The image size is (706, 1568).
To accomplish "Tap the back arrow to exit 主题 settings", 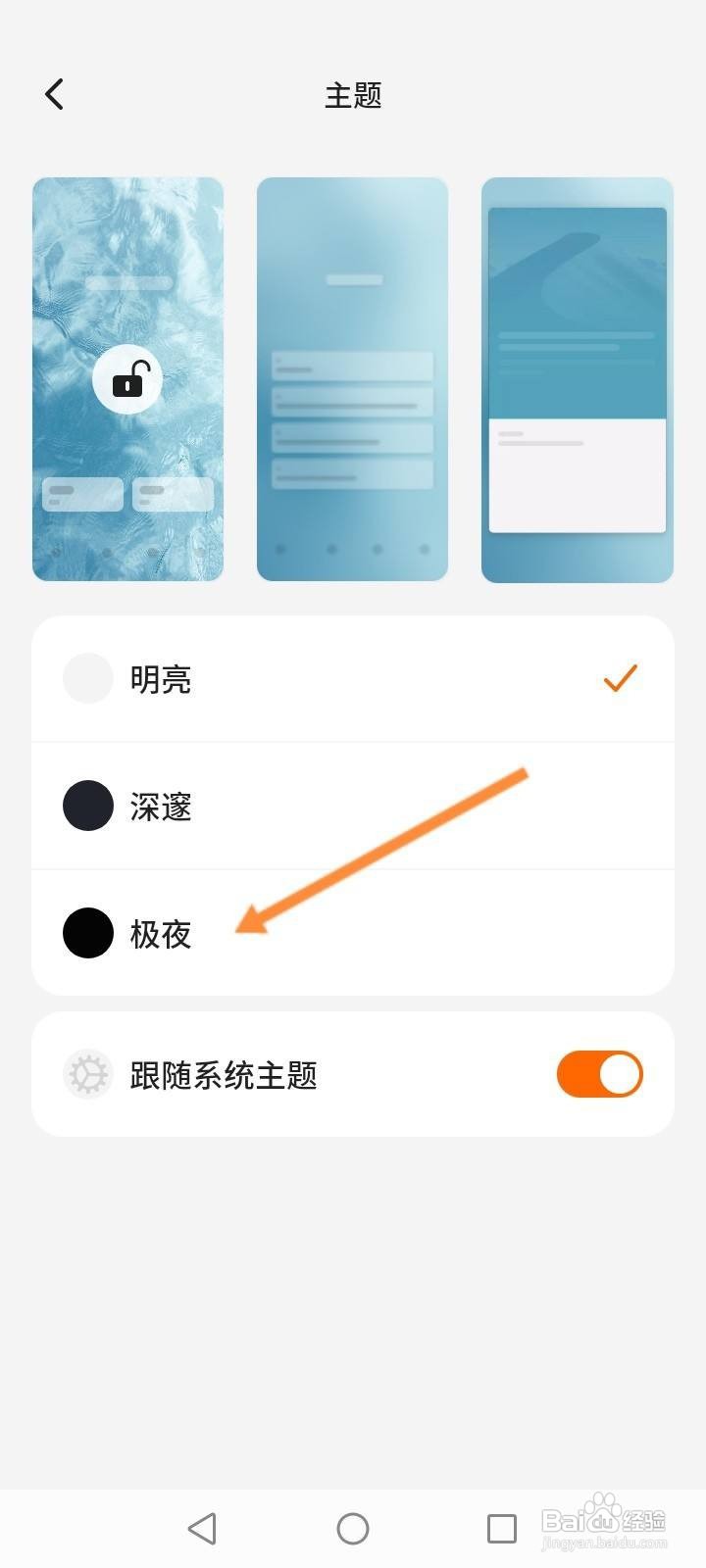I will click(55, 93).
